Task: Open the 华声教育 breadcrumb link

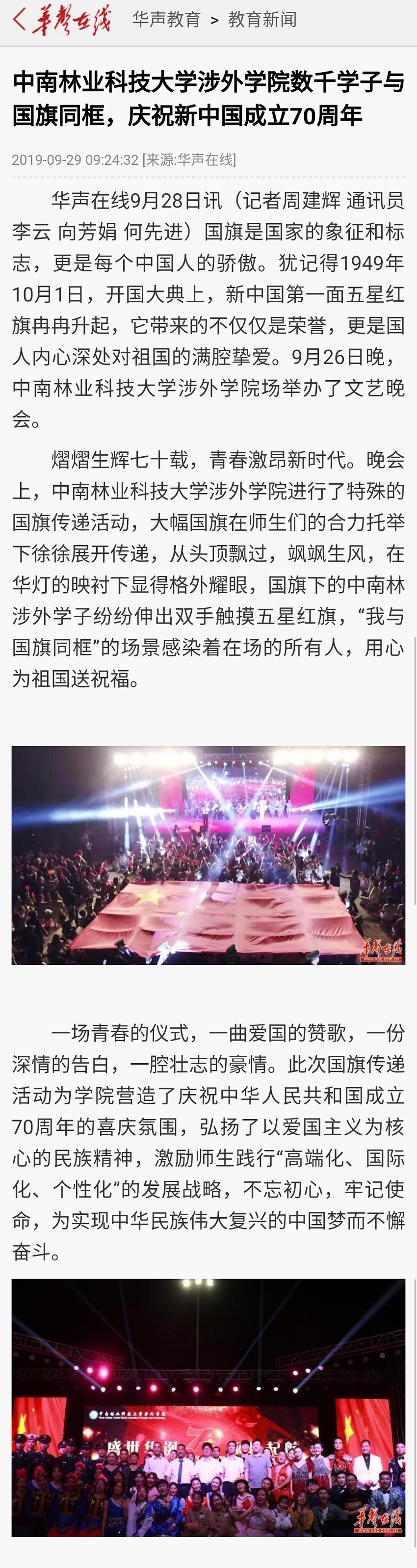Action: [x=166, y=20]
